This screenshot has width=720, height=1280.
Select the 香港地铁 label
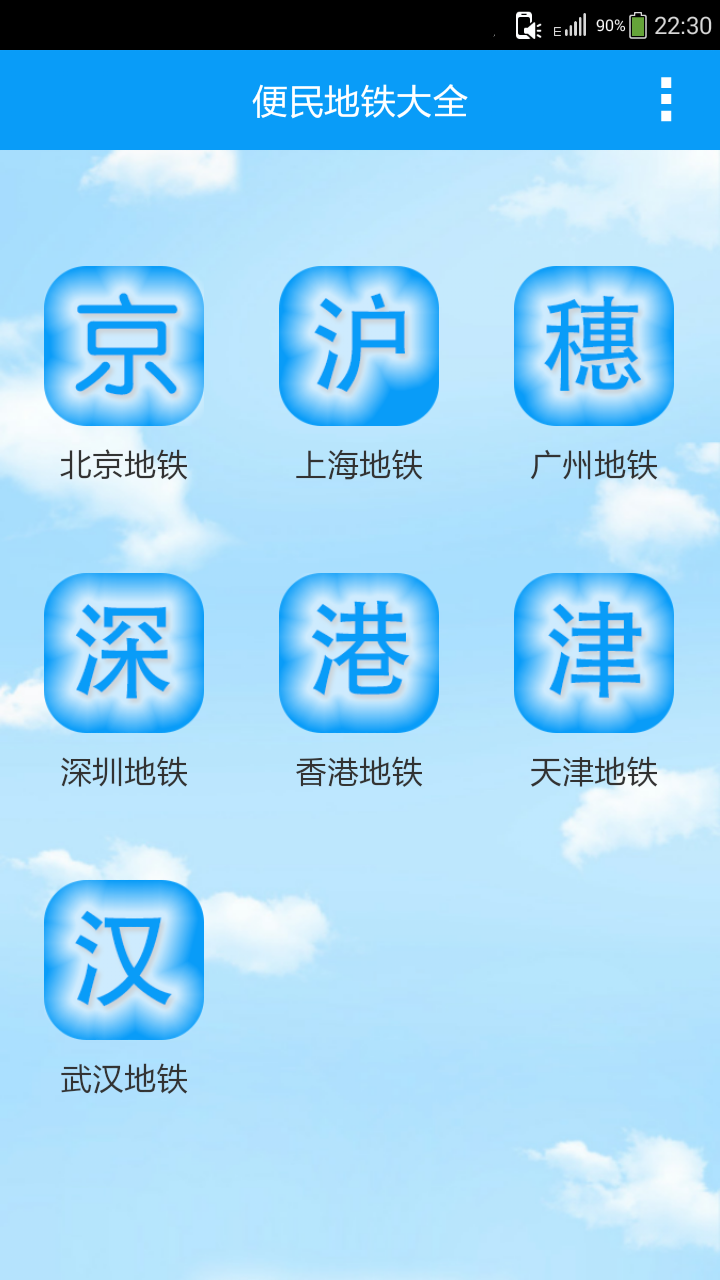[x=359, y=770]
